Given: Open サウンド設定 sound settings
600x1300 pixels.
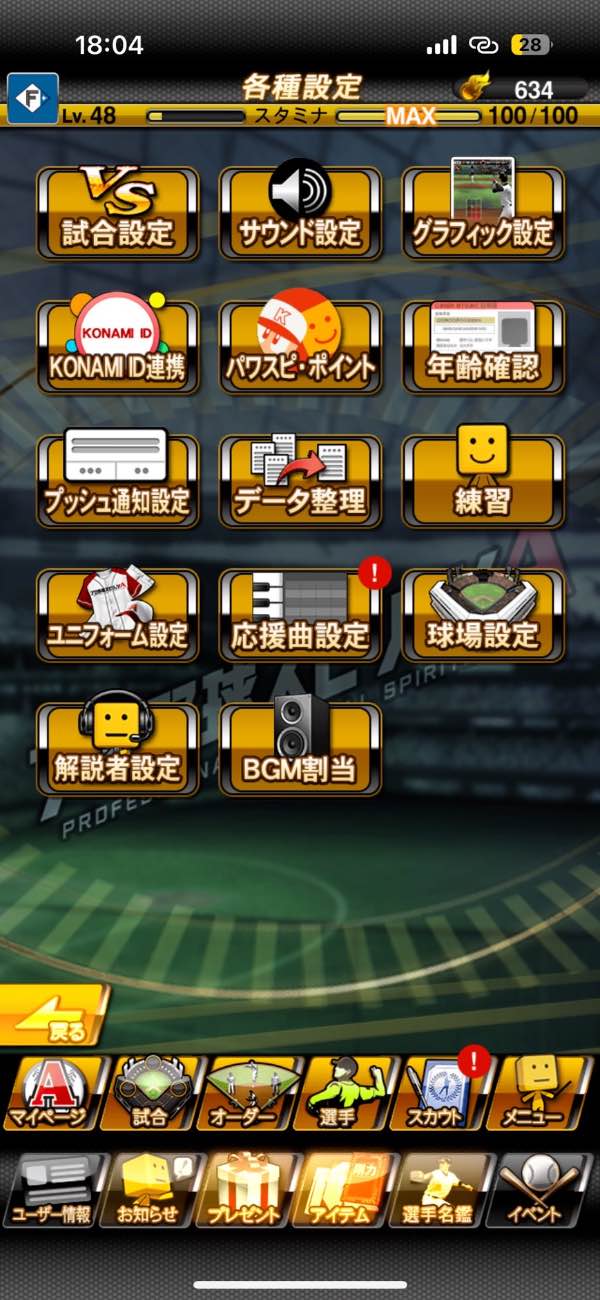Looking at the screenshot, I should point(300,212).
